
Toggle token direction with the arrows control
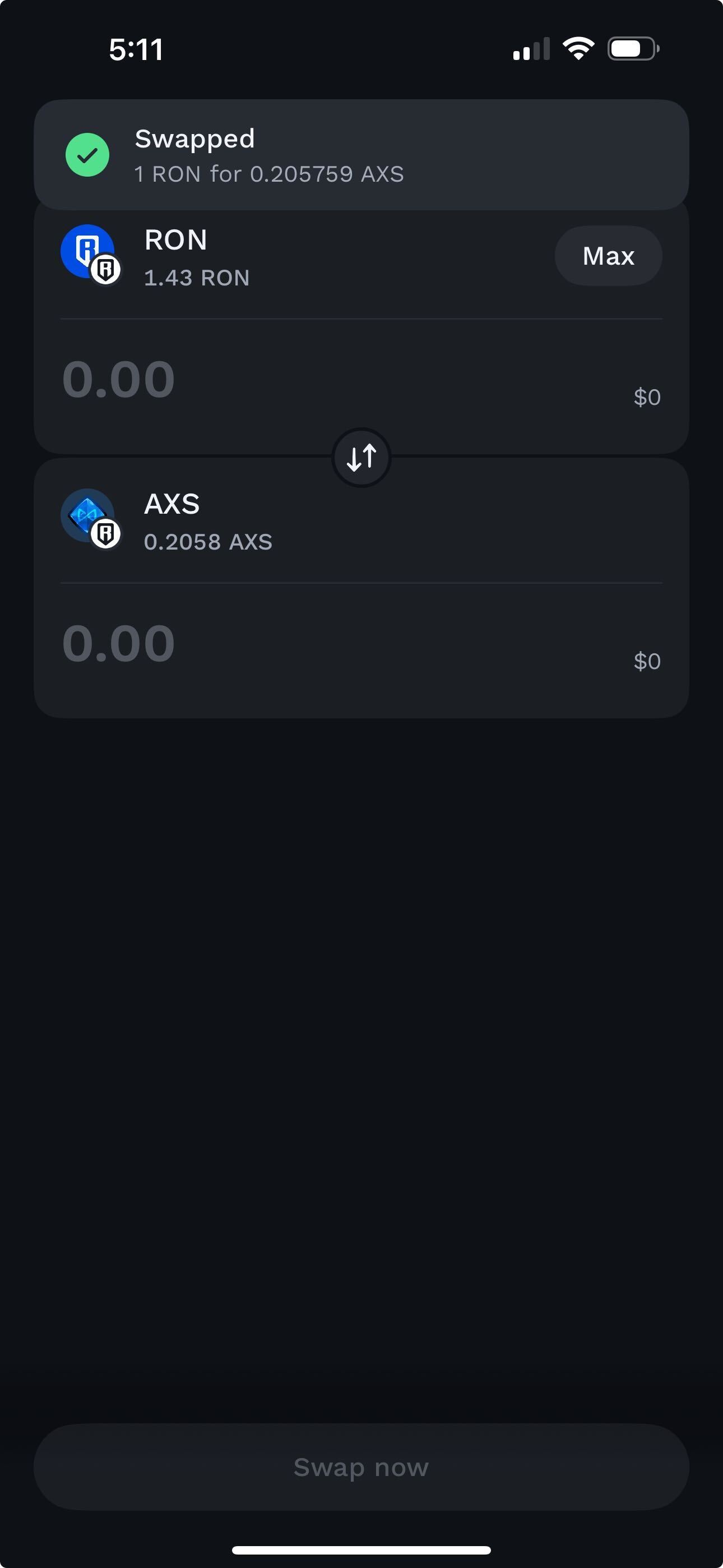click(361, 457)
